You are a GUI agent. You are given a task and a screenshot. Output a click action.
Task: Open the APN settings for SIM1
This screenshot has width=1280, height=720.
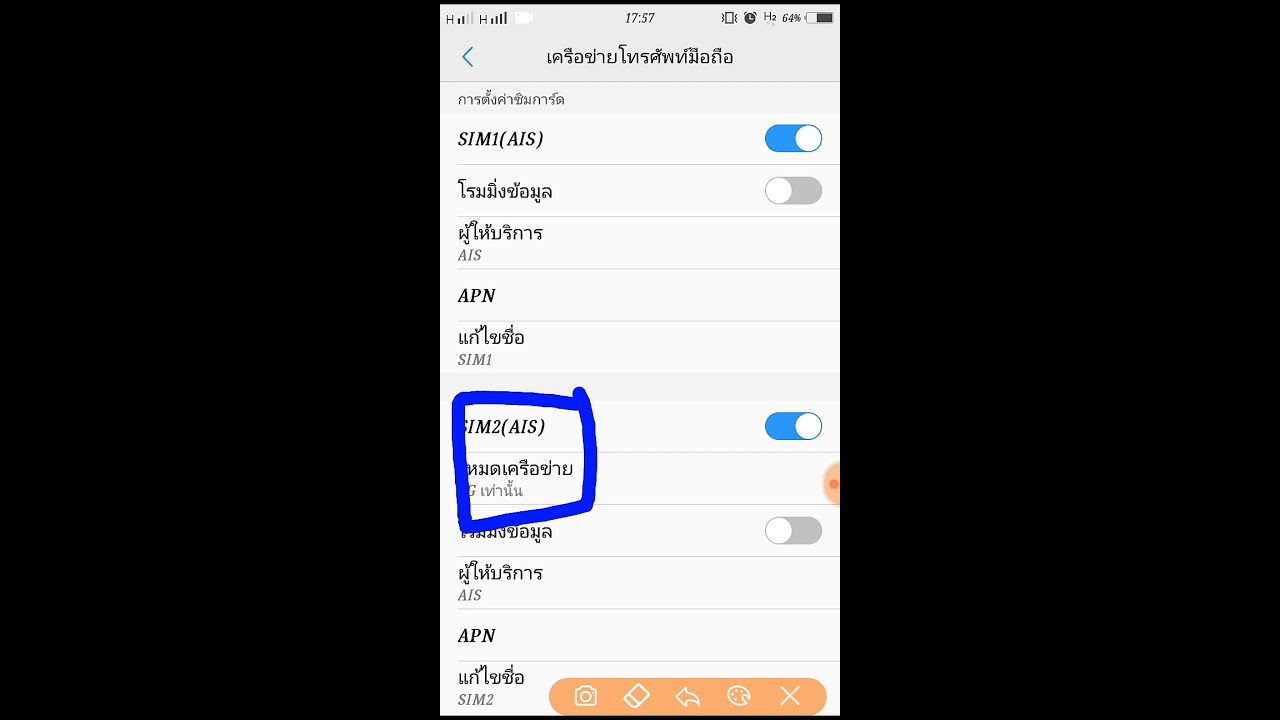pyautogui.click(x=640, y=296)
